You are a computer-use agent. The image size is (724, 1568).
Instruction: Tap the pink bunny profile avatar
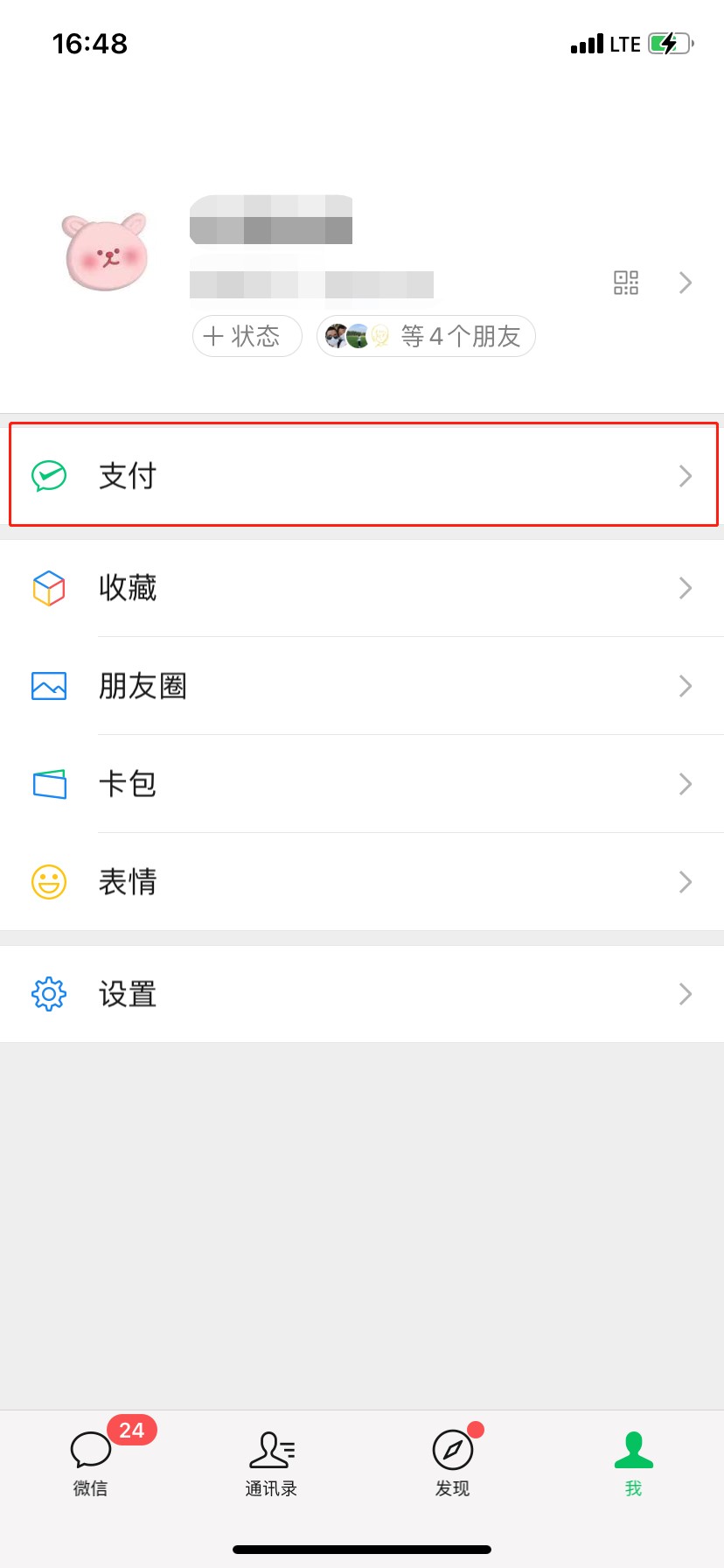pyautogui.click(x=106, y=252)
